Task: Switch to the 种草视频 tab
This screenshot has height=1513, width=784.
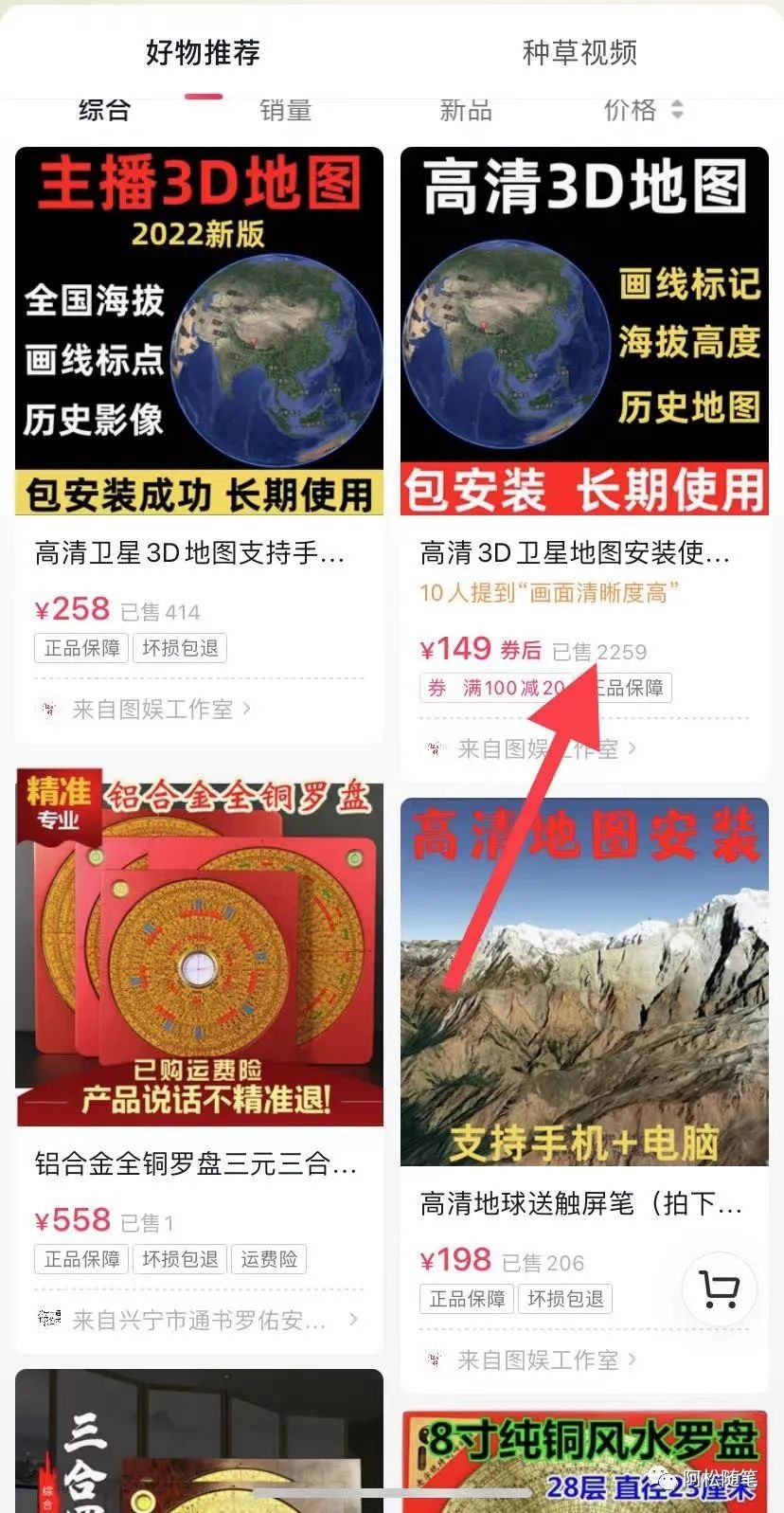Action: [x=579, y=52]
